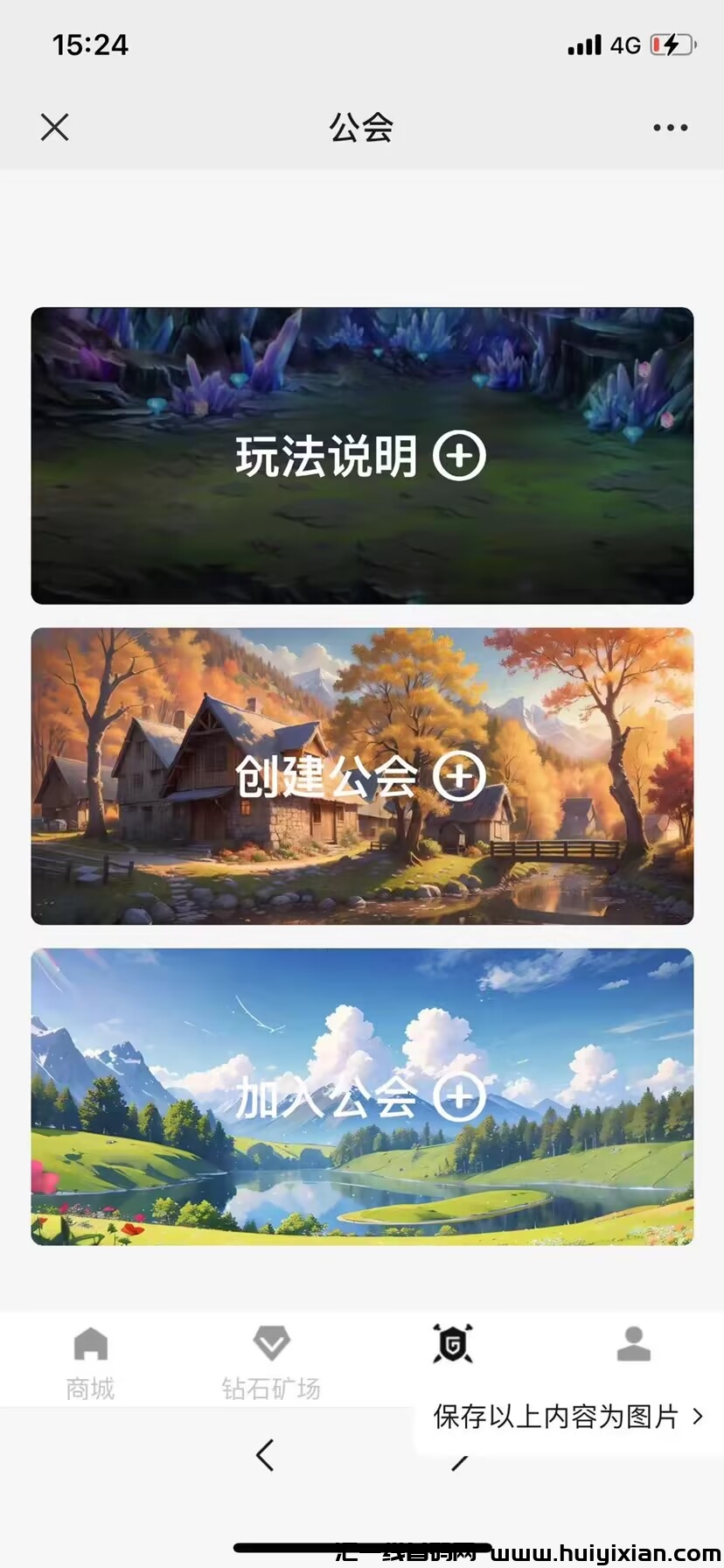Open the 玩法说明 card
The height and width of the screenshot is (1568, 724).
(x=361, y=456)
